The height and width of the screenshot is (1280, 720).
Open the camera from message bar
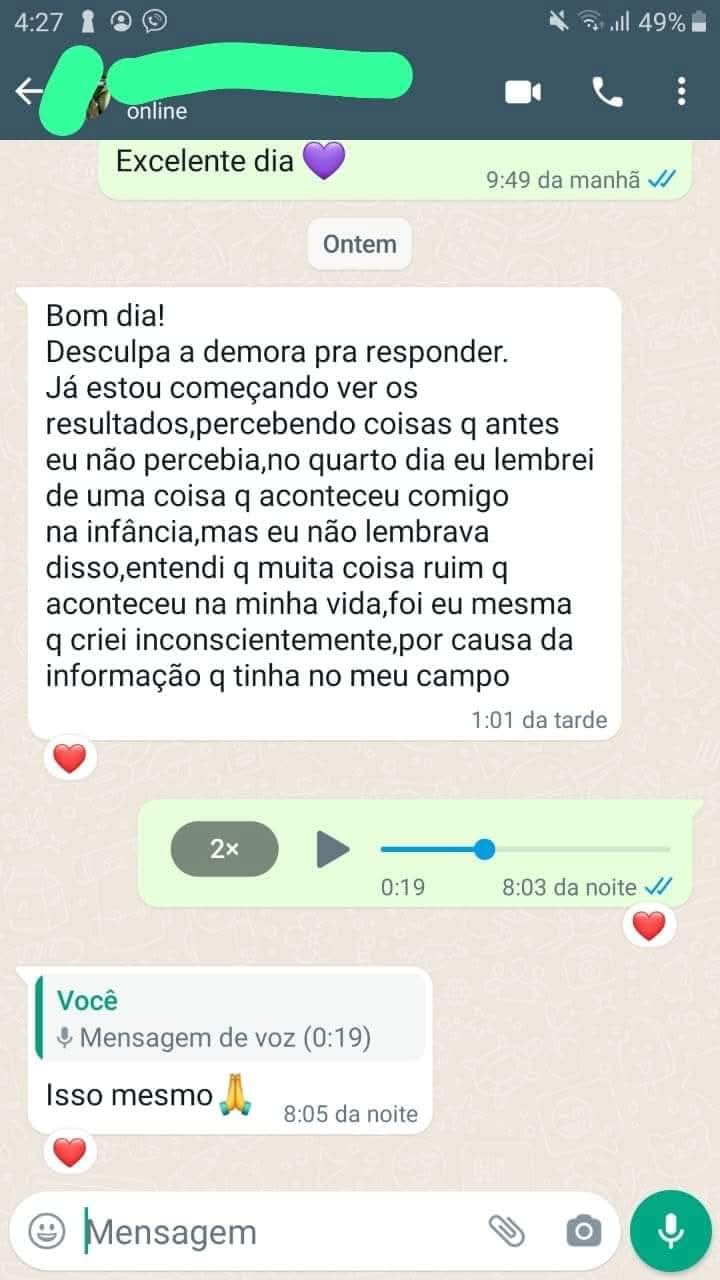[x=583, y=1231]
